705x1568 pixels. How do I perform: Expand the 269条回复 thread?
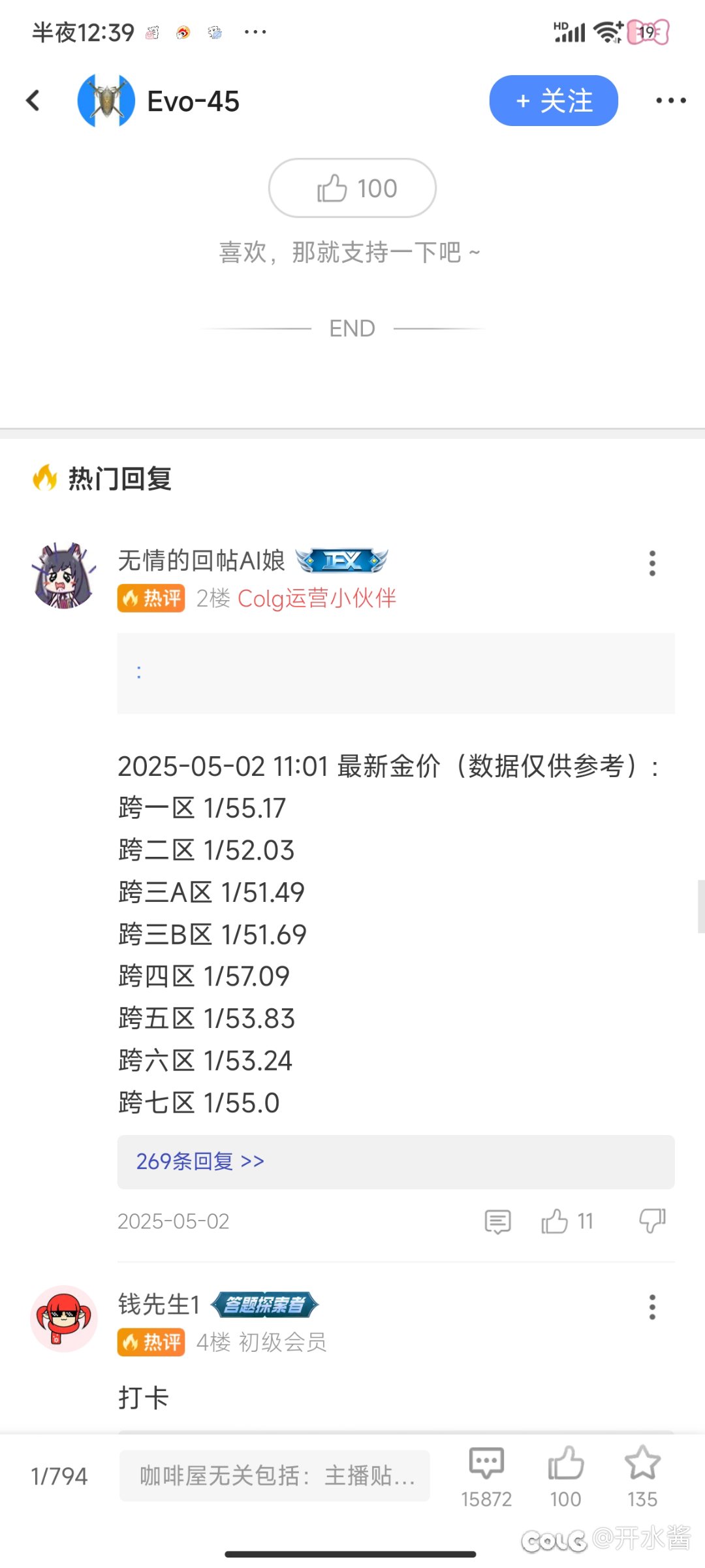(396, 1161)
